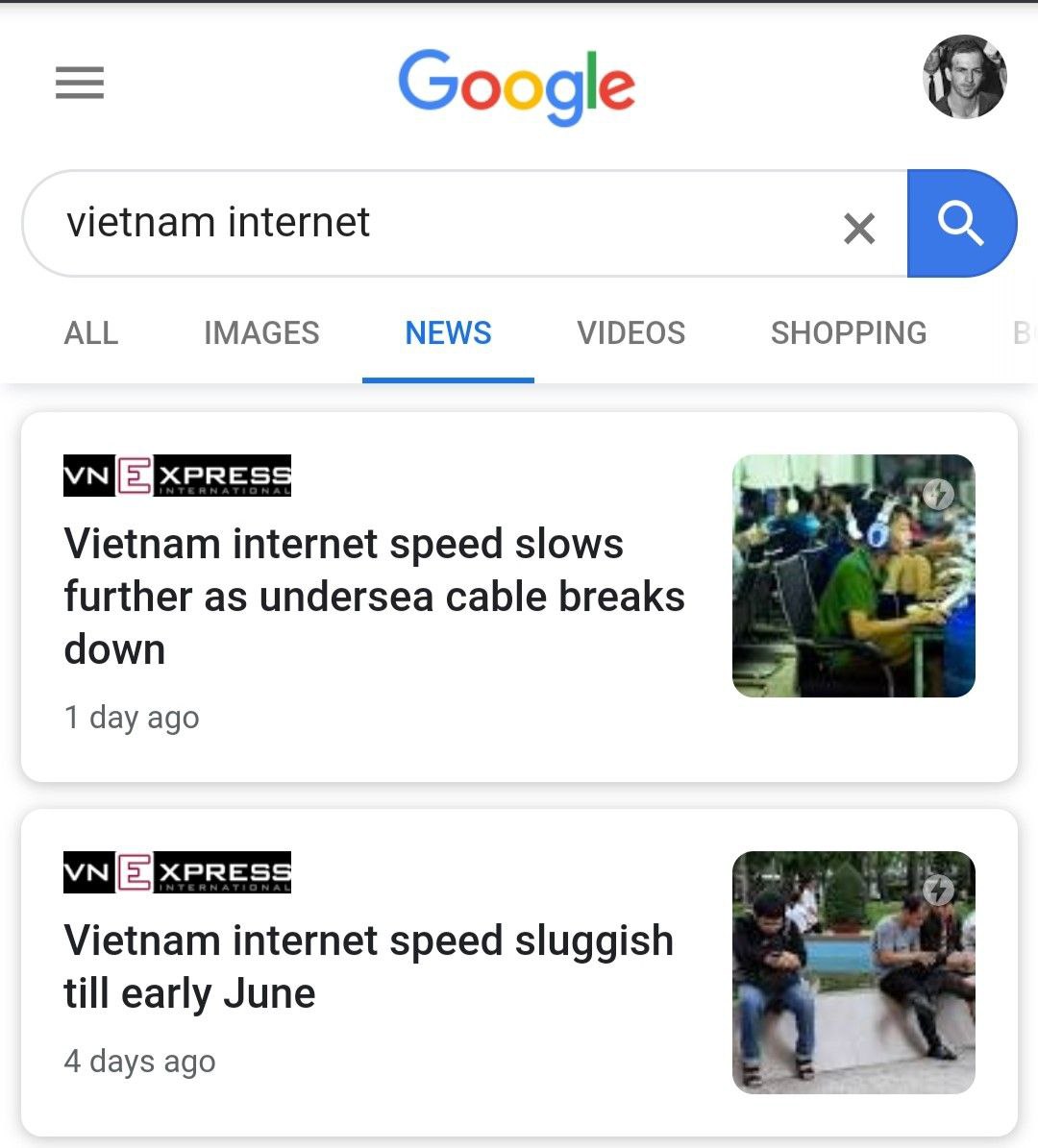Switch to the Videos tab
This screenshot has width=1038, height=1148.
pos(630,333)
